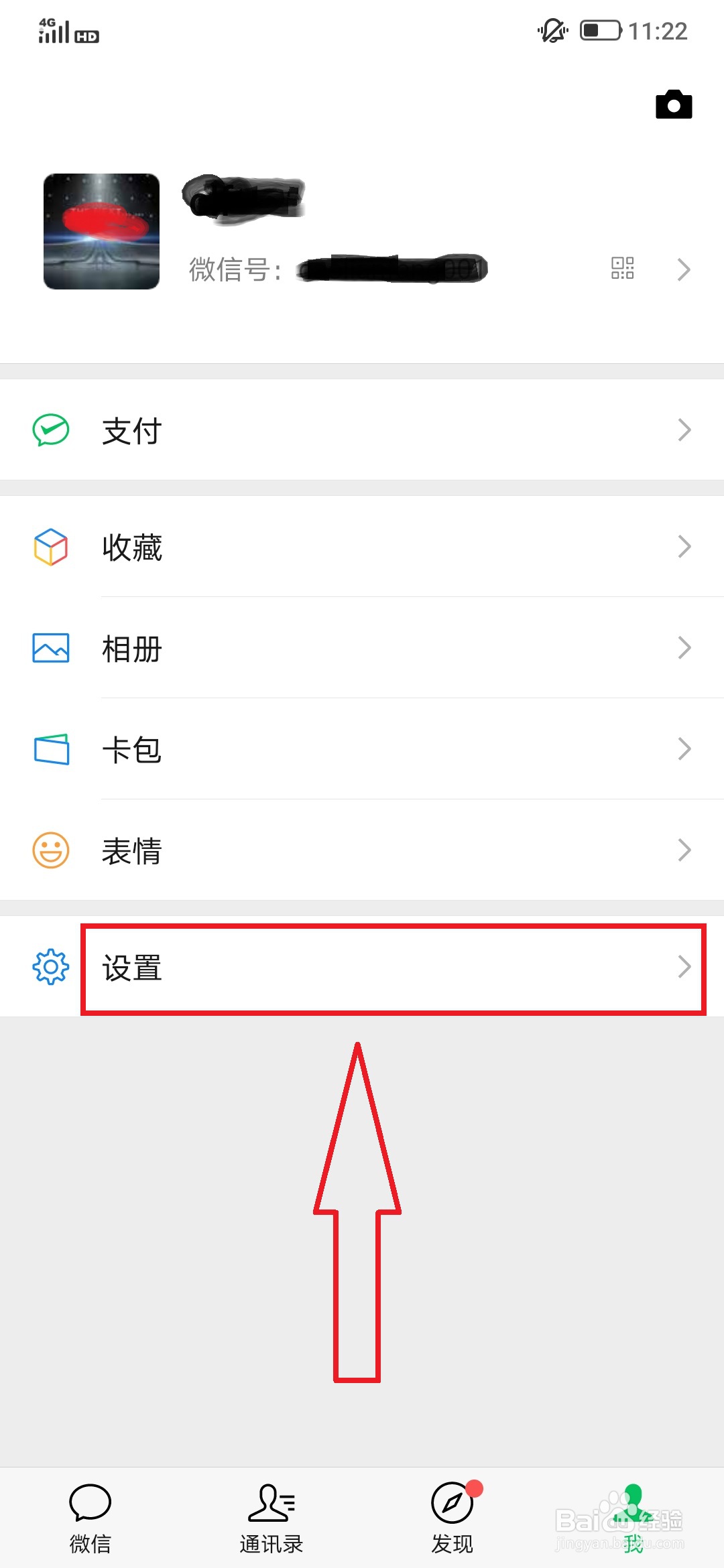The width and height of the screenshot is (724, 1568).
Task: Expand the profile details chevron
Action: (684, 269)
